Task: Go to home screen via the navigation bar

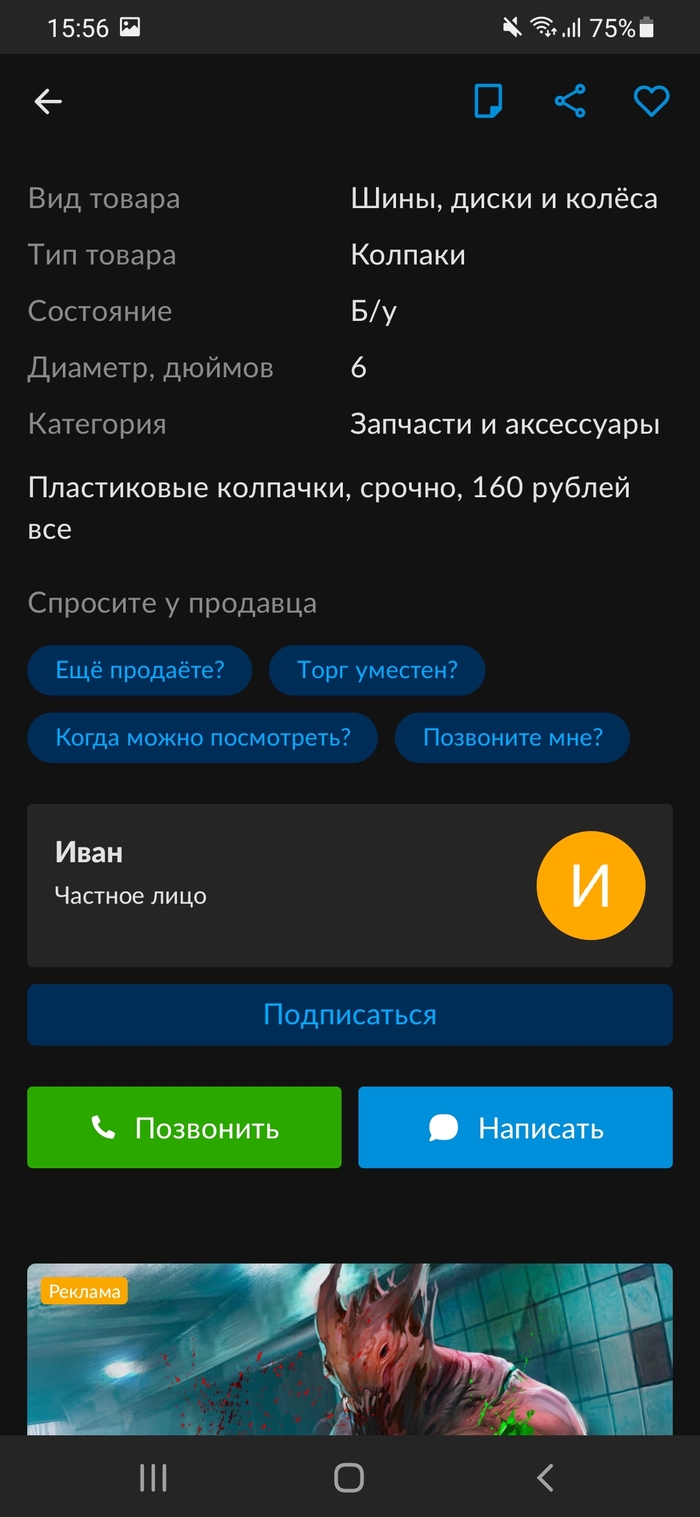Action: point(349,1477)
